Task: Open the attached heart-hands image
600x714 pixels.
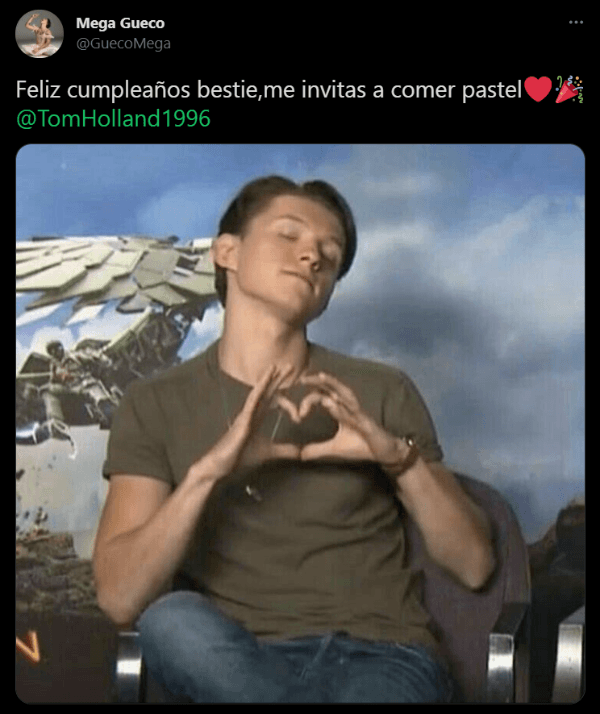Action: (300, 423)
